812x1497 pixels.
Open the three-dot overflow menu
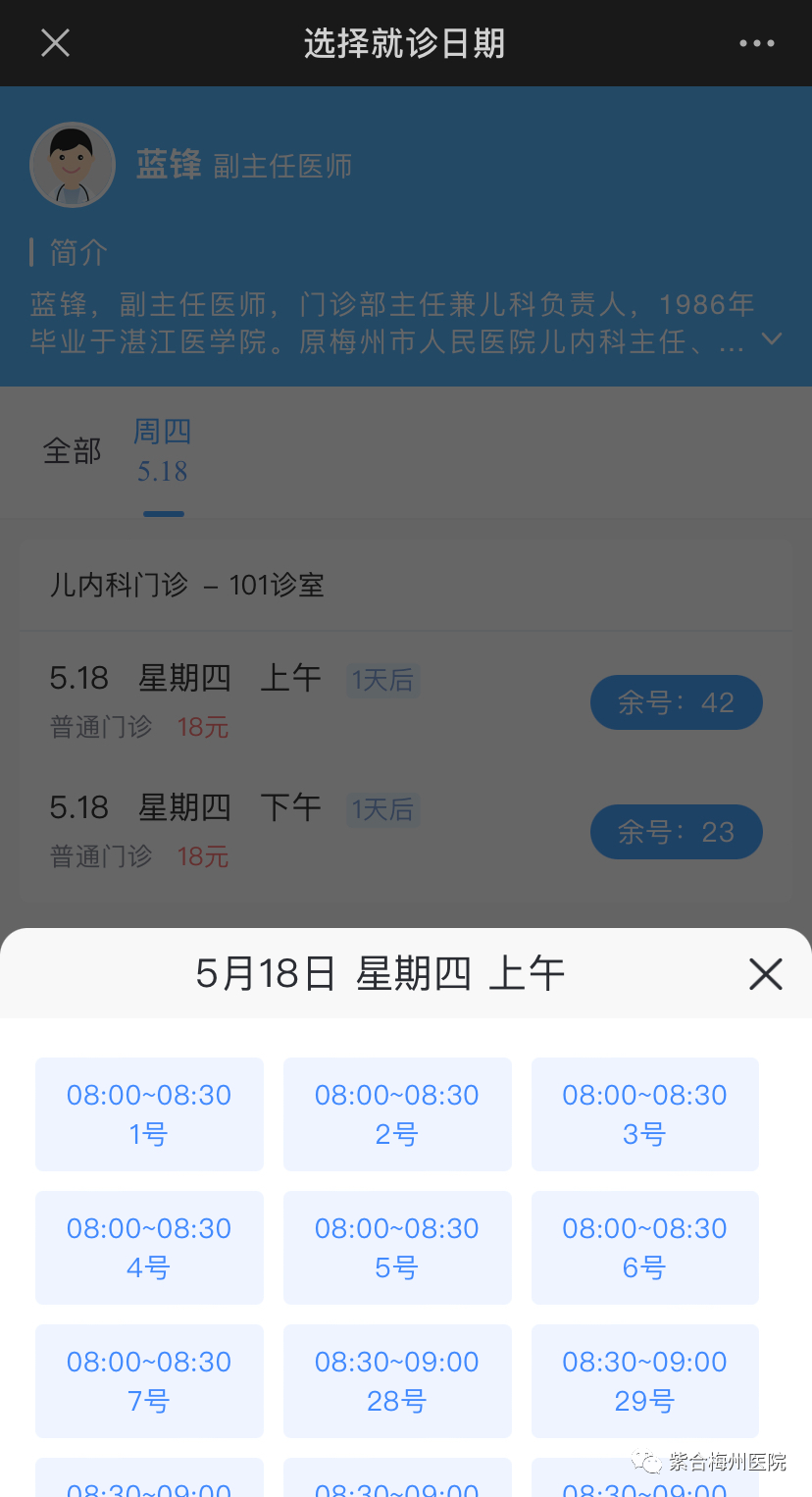(756, 43)
